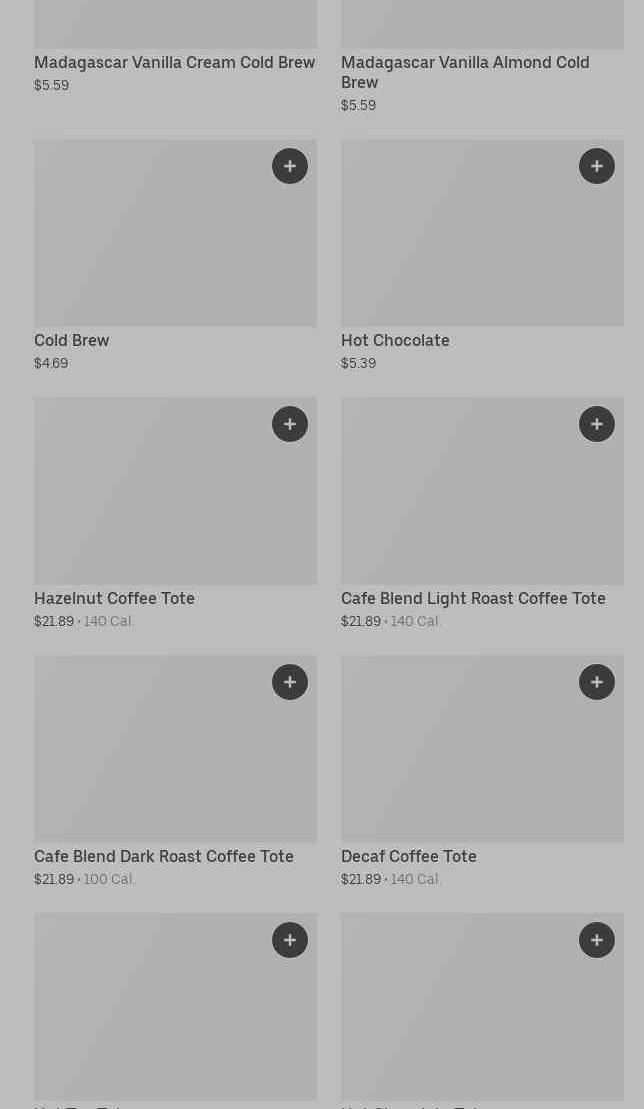The width and height of the screenshot is (644, 1109).
Task: Open Hazelnut Coffee Tote details
Action: [175, 513]
